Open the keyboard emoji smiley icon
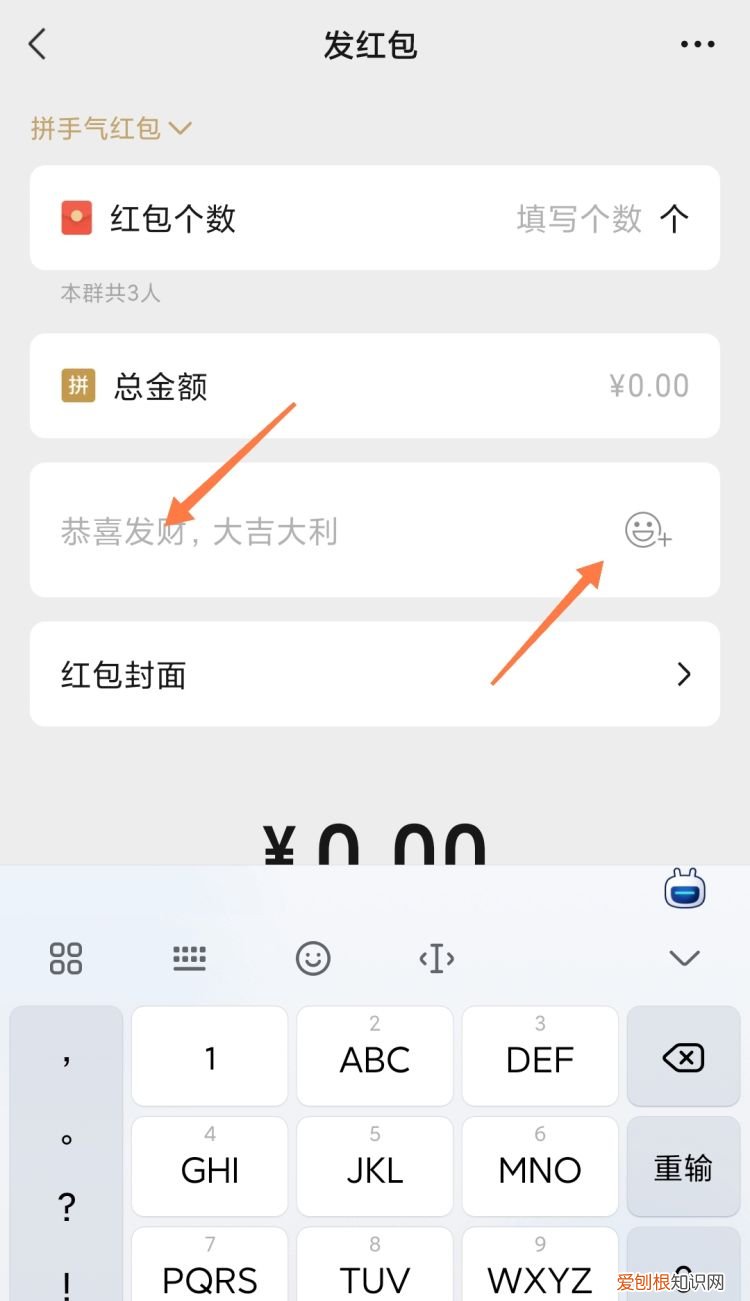The height and width of the screenshot is (1301, 750). 313,957
